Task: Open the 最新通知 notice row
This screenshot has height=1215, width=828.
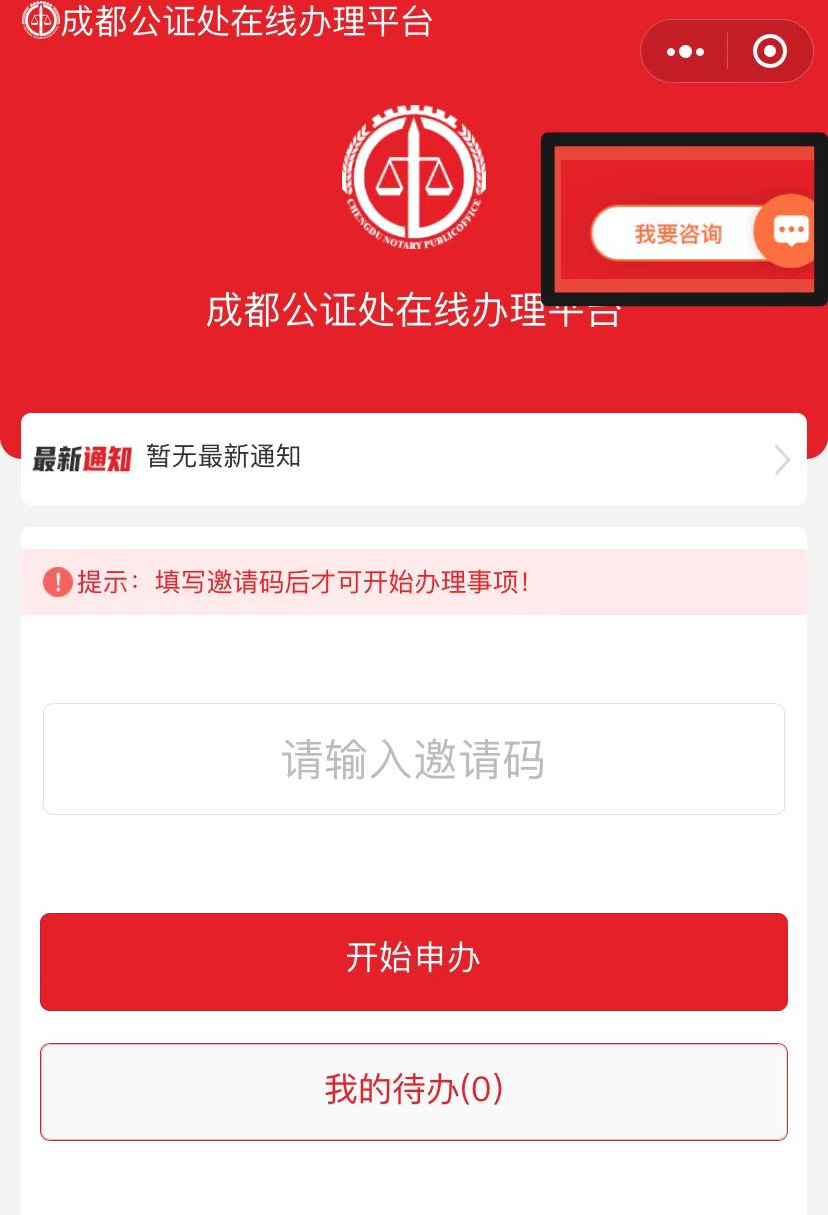Action: (x=413, y=459)
